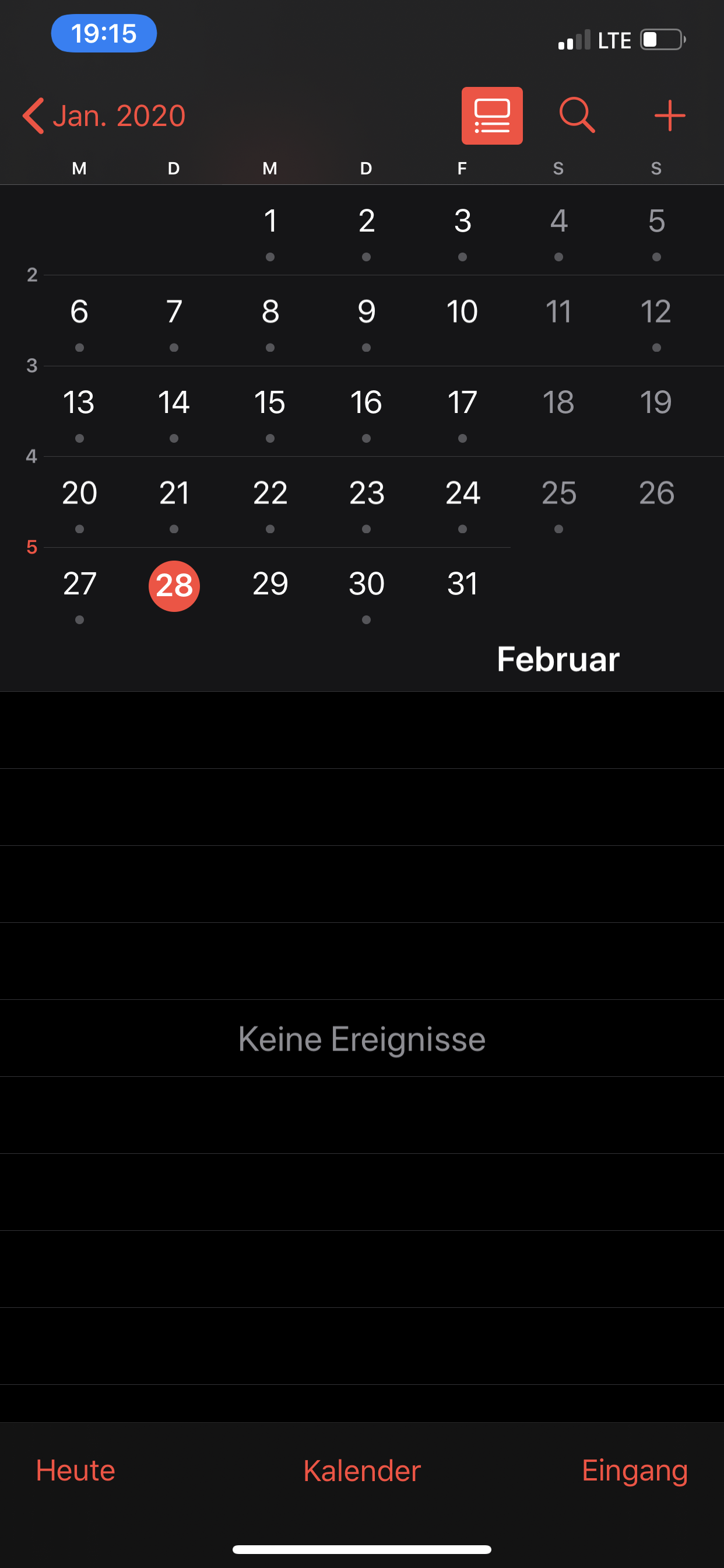Tap the highlighted day 28
724x1568 pixels.
point(174,586)
